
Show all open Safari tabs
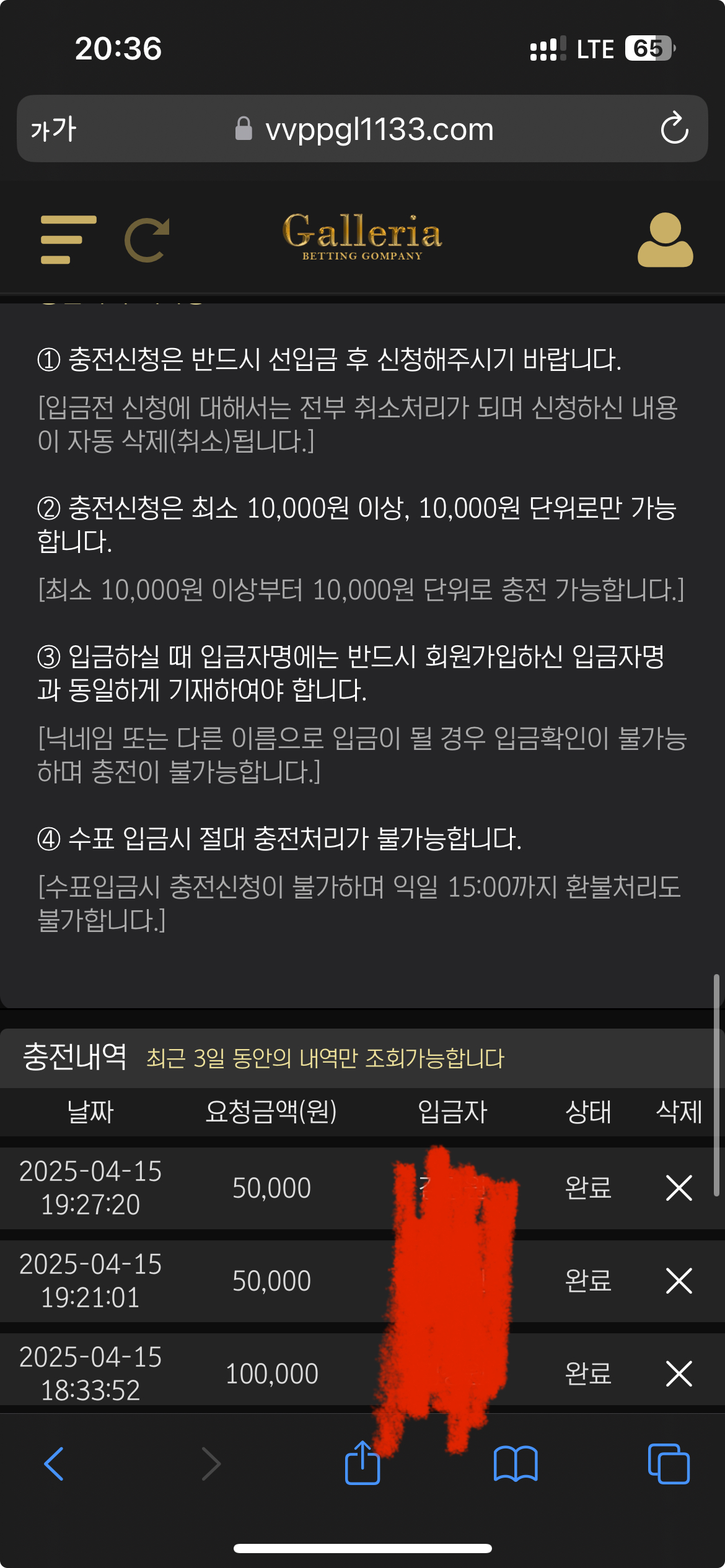click(668, 1464)
